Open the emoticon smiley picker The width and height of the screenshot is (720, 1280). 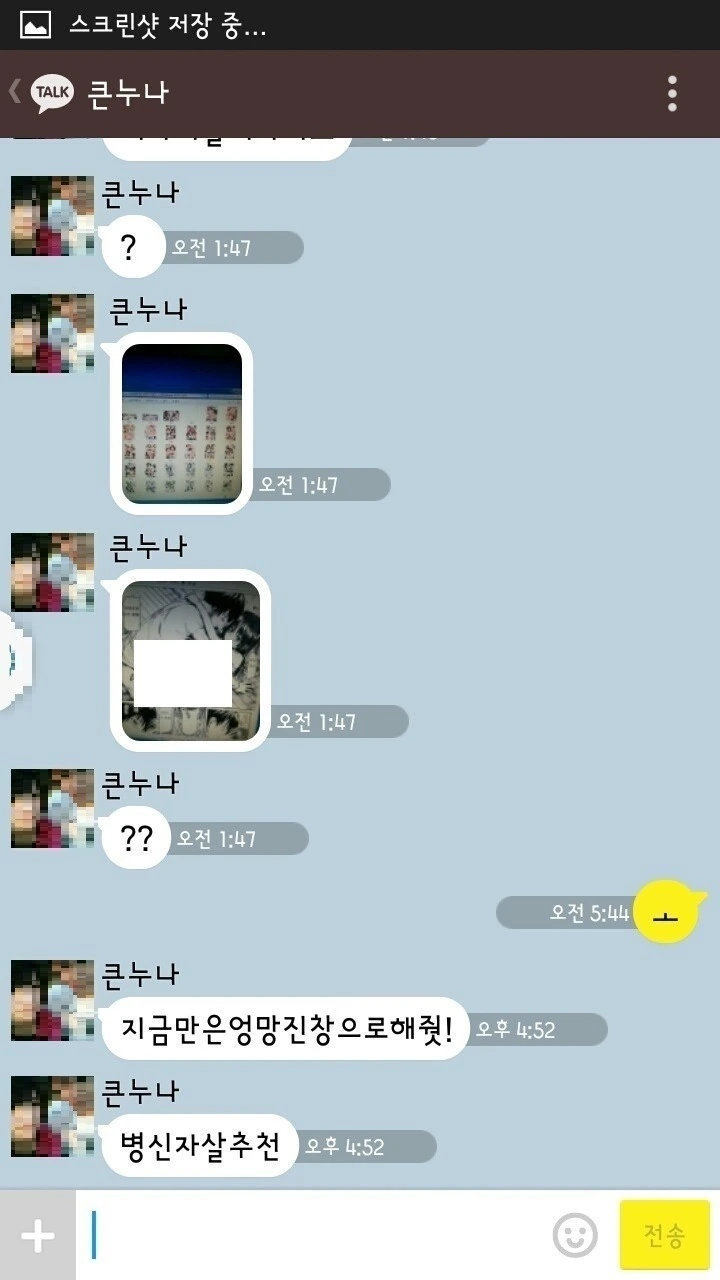pos(575,1236)
